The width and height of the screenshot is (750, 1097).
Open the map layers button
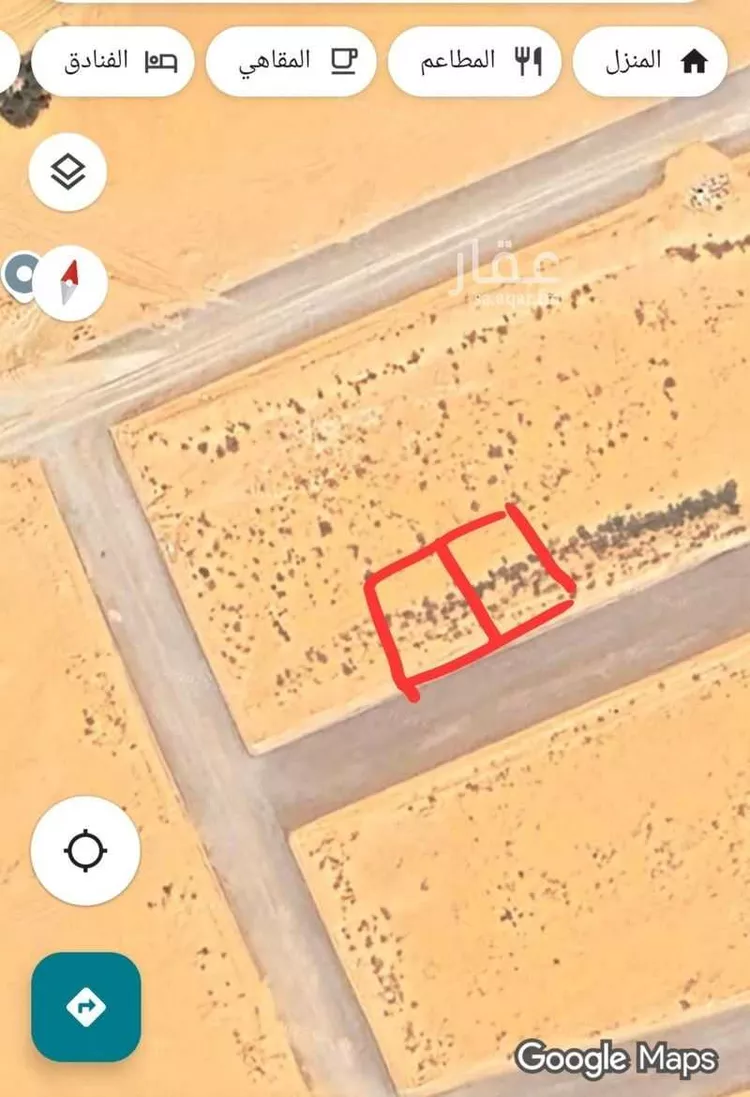coord(68,172)
